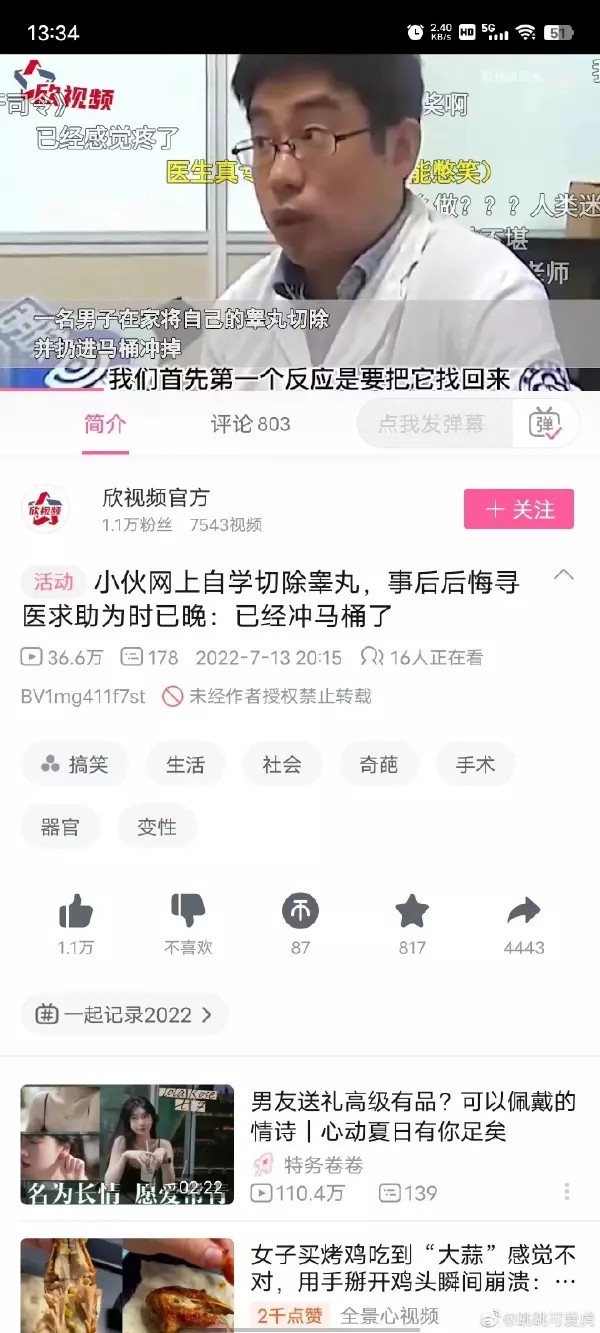Tap the 点我发弹幕 input box
The width and height of the screenshot is (600, 1333).
(434, 424)
